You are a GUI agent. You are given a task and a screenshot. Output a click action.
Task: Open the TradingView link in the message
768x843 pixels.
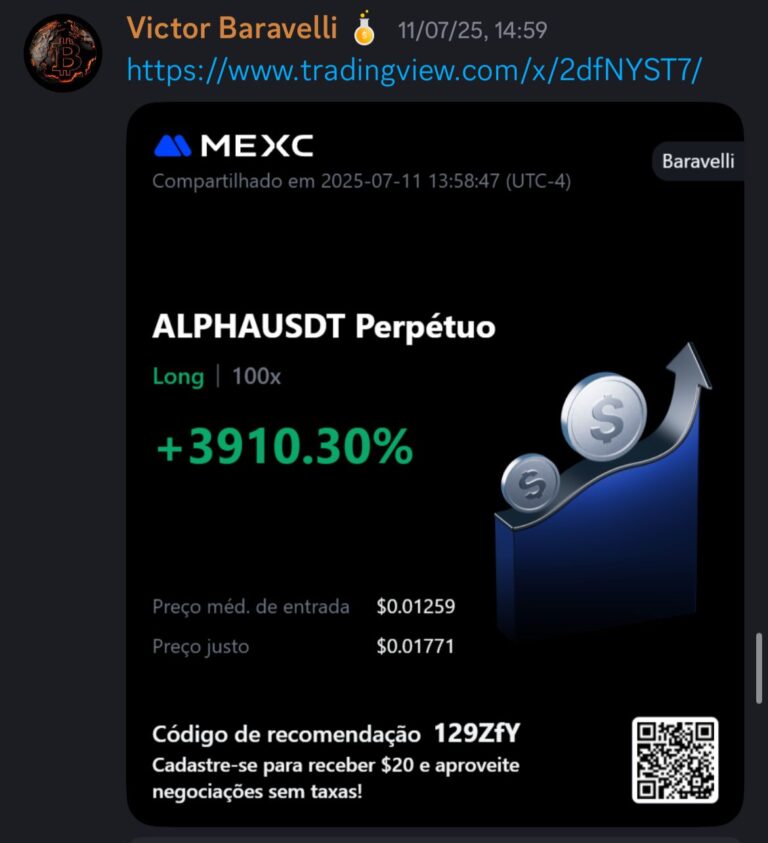415,70
